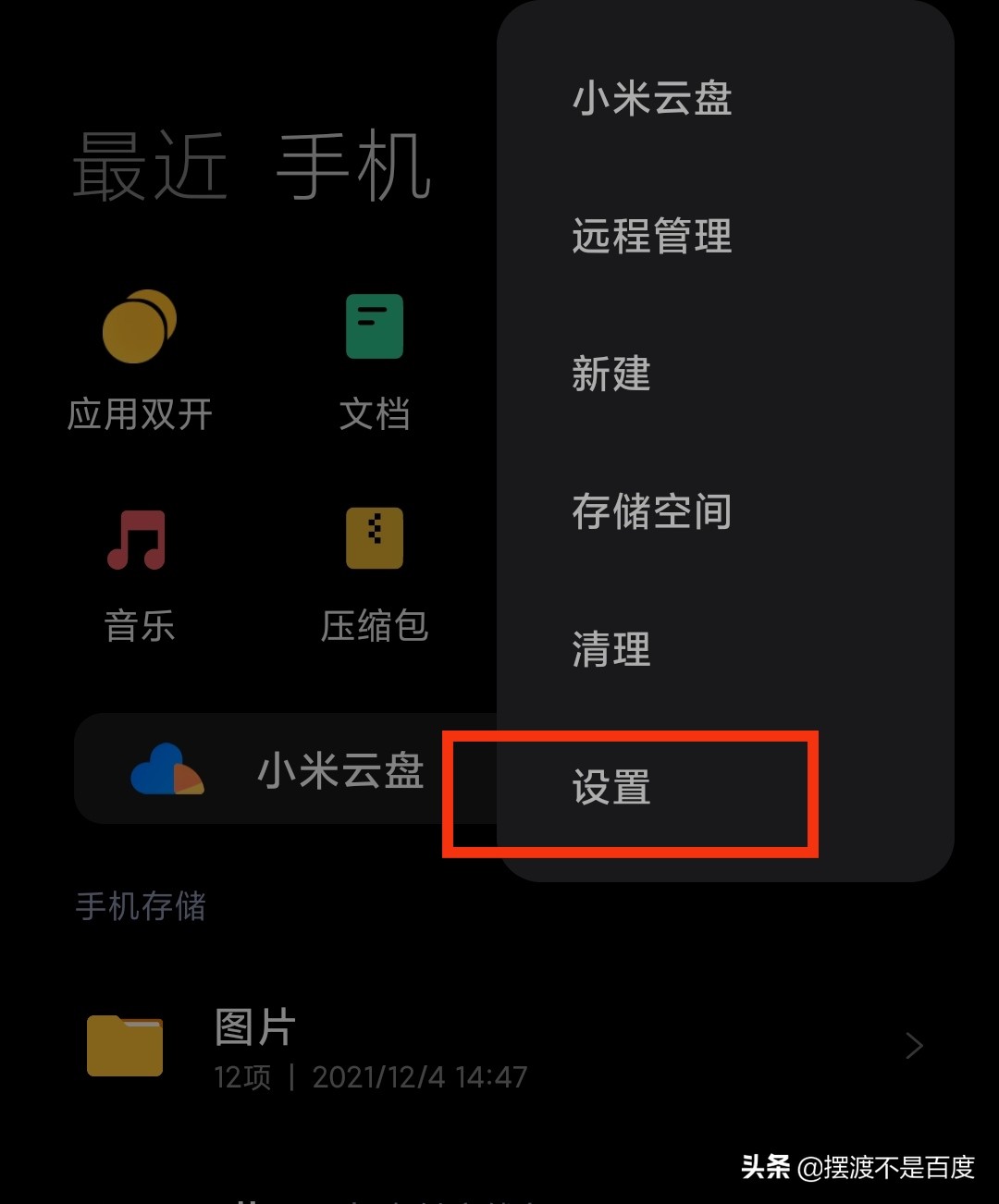The image size is (999, 1204).
Task: Switch to the 最近 tab
Action: 151,166
